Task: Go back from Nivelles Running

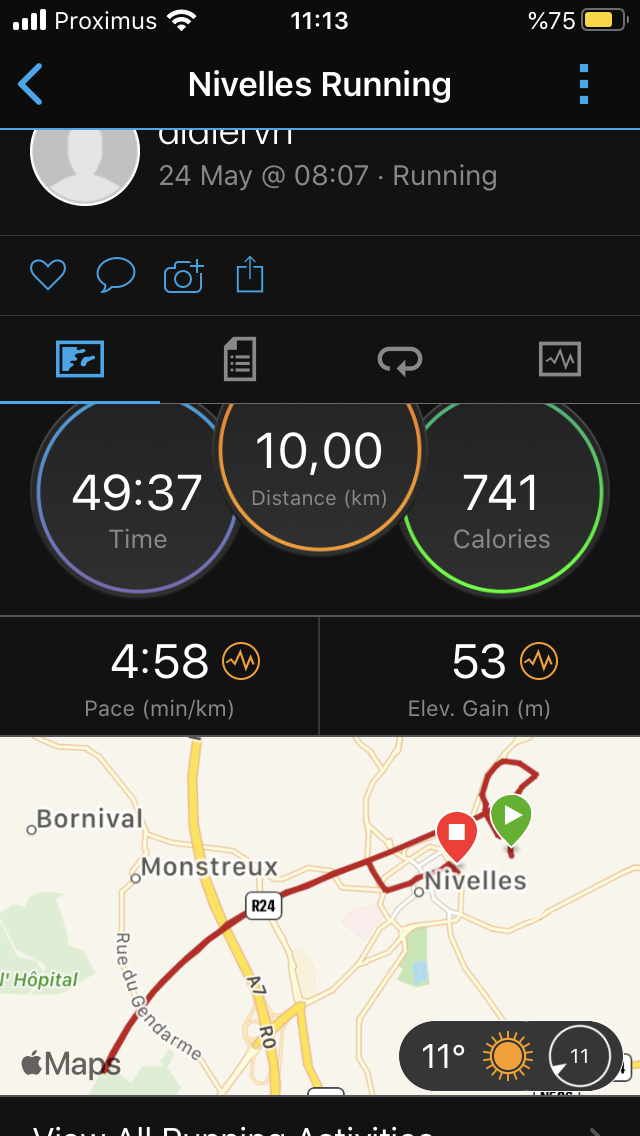Action: [x=31, y=85]
